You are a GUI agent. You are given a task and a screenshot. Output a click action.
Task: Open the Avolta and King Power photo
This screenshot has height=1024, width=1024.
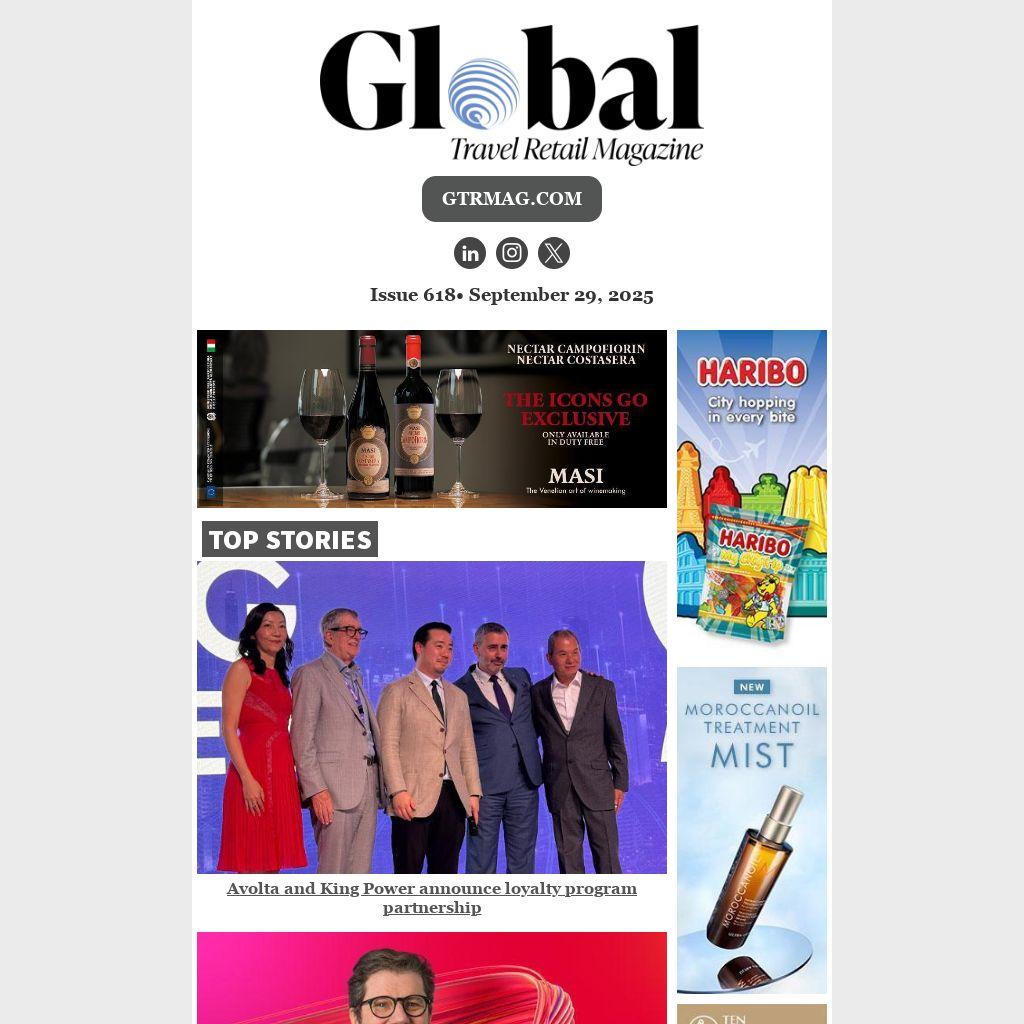pyautogui.click(x=431, y=717)
